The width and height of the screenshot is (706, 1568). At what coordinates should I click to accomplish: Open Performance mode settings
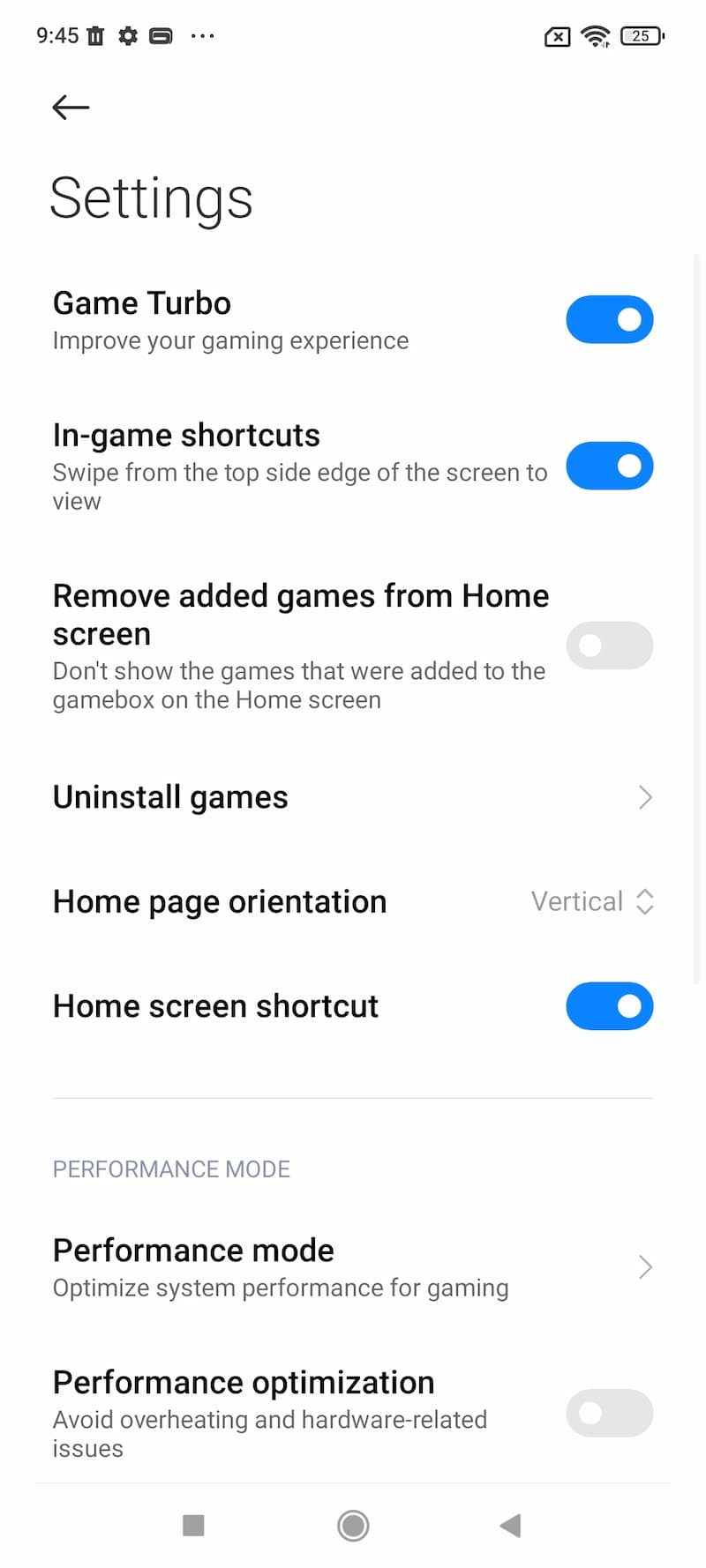point(353,1267)
